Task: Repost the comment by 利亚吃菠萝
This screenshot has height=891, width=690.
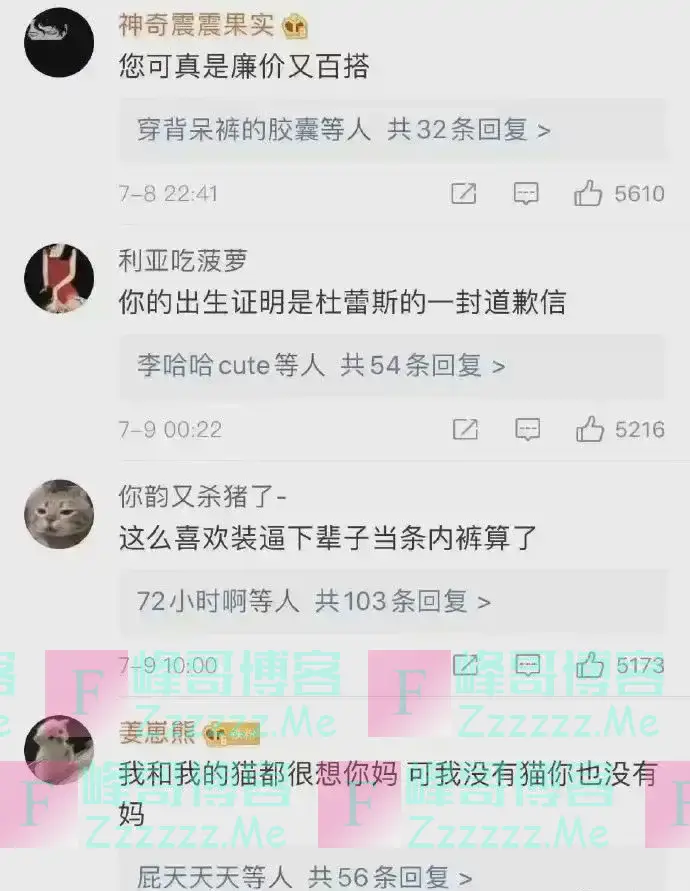Action: point(465,430)
